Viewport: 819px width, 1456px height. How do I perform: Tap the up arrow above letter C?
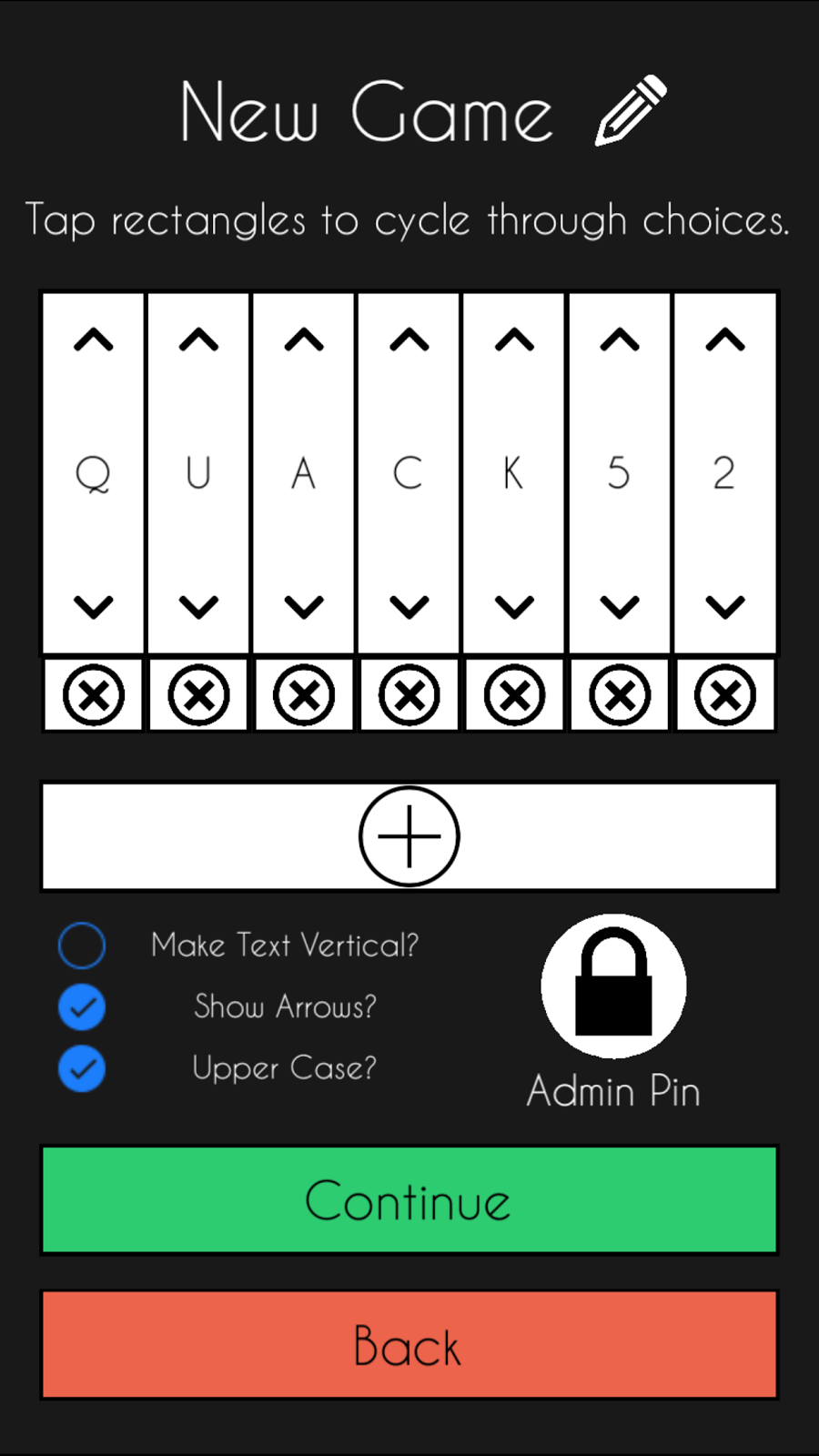tap(409, 340)
